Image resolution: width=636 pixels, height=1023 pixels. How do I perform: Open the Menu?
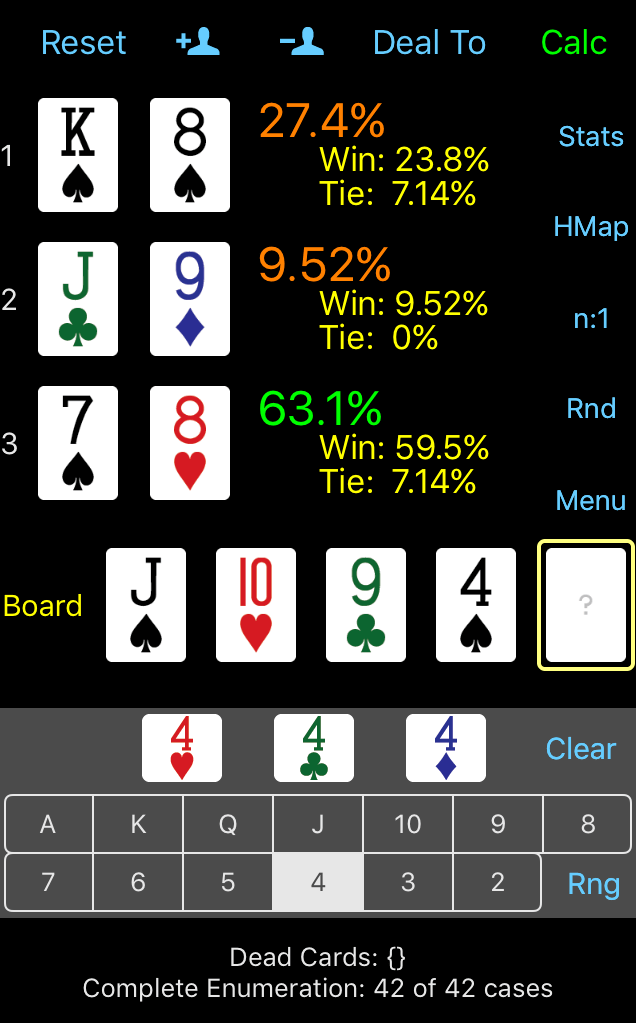[x=591, y=500]
